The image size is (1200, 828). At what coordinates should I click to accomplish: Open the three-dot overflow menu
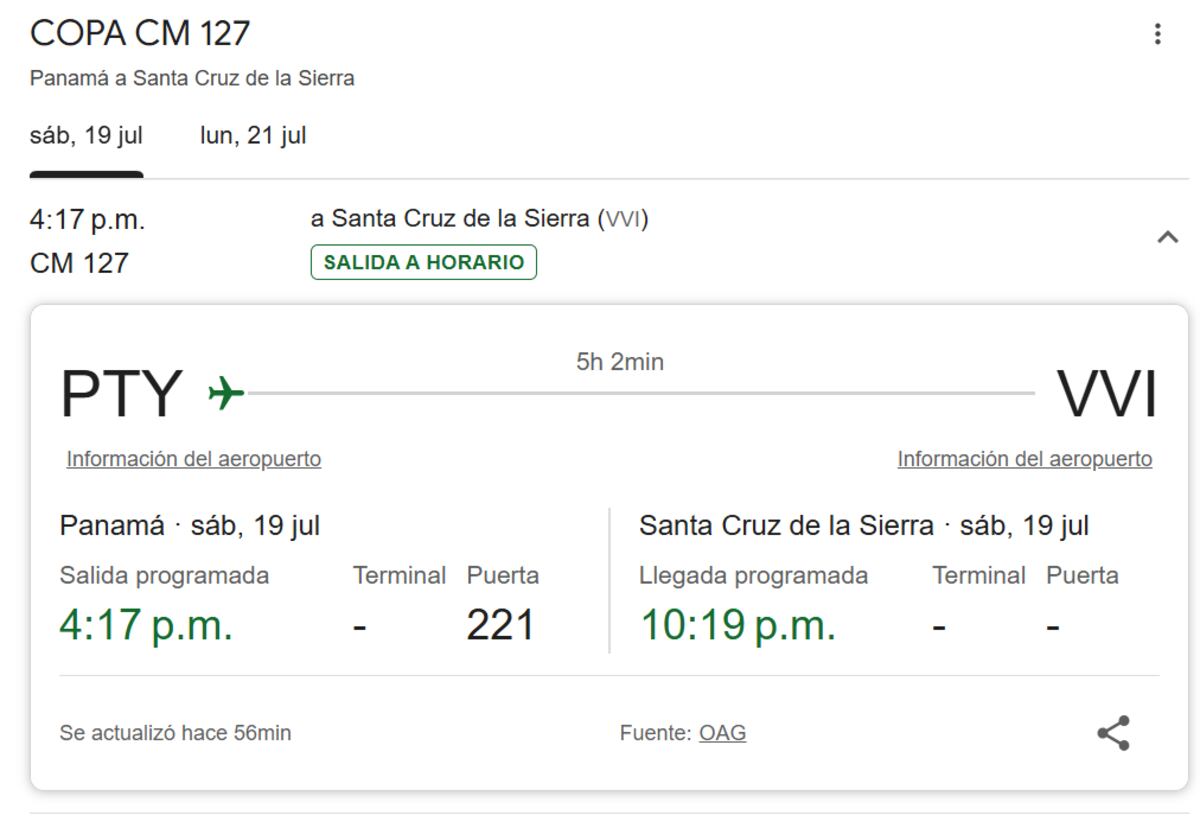pyautogui.click(x=1157, y=35)
